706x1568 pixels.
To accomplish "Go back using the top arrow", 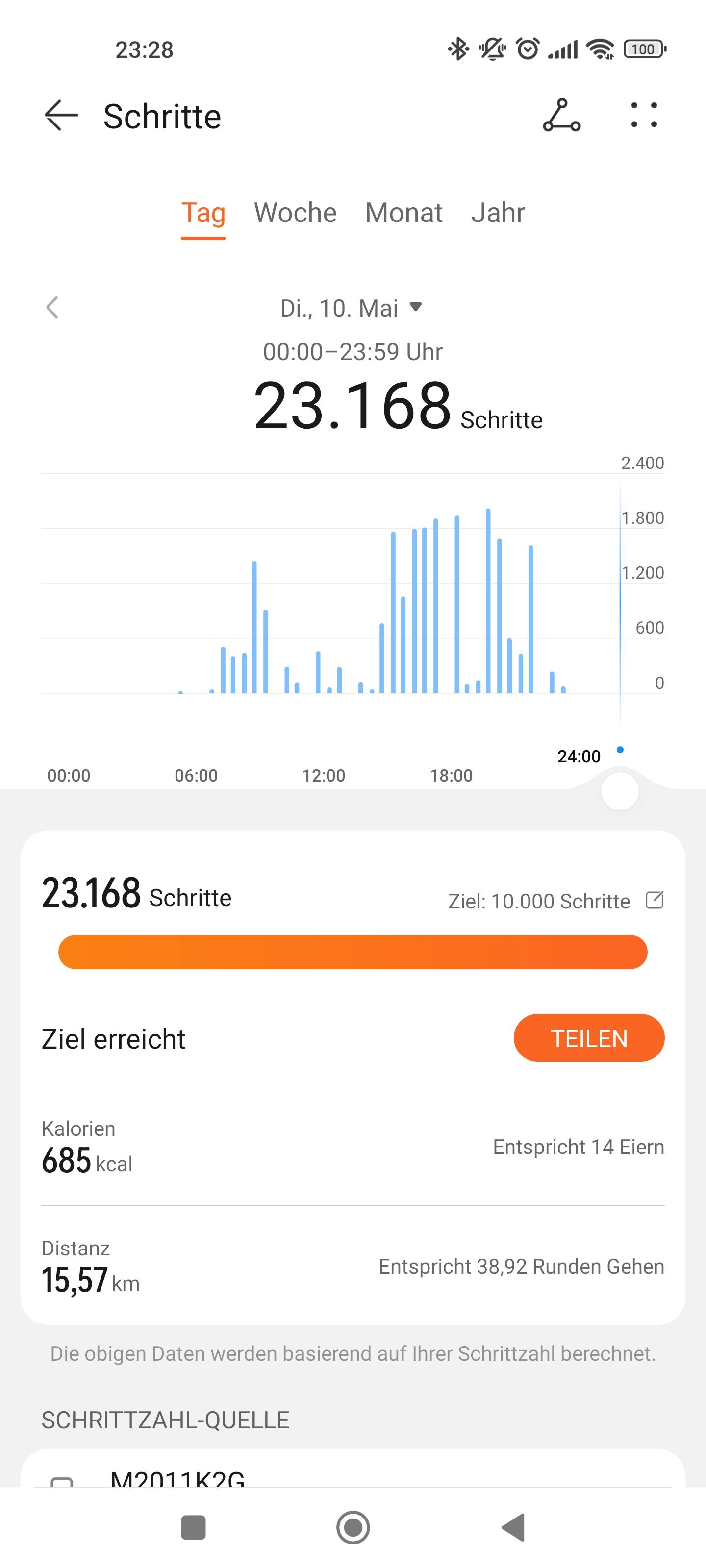I will 61,116.
